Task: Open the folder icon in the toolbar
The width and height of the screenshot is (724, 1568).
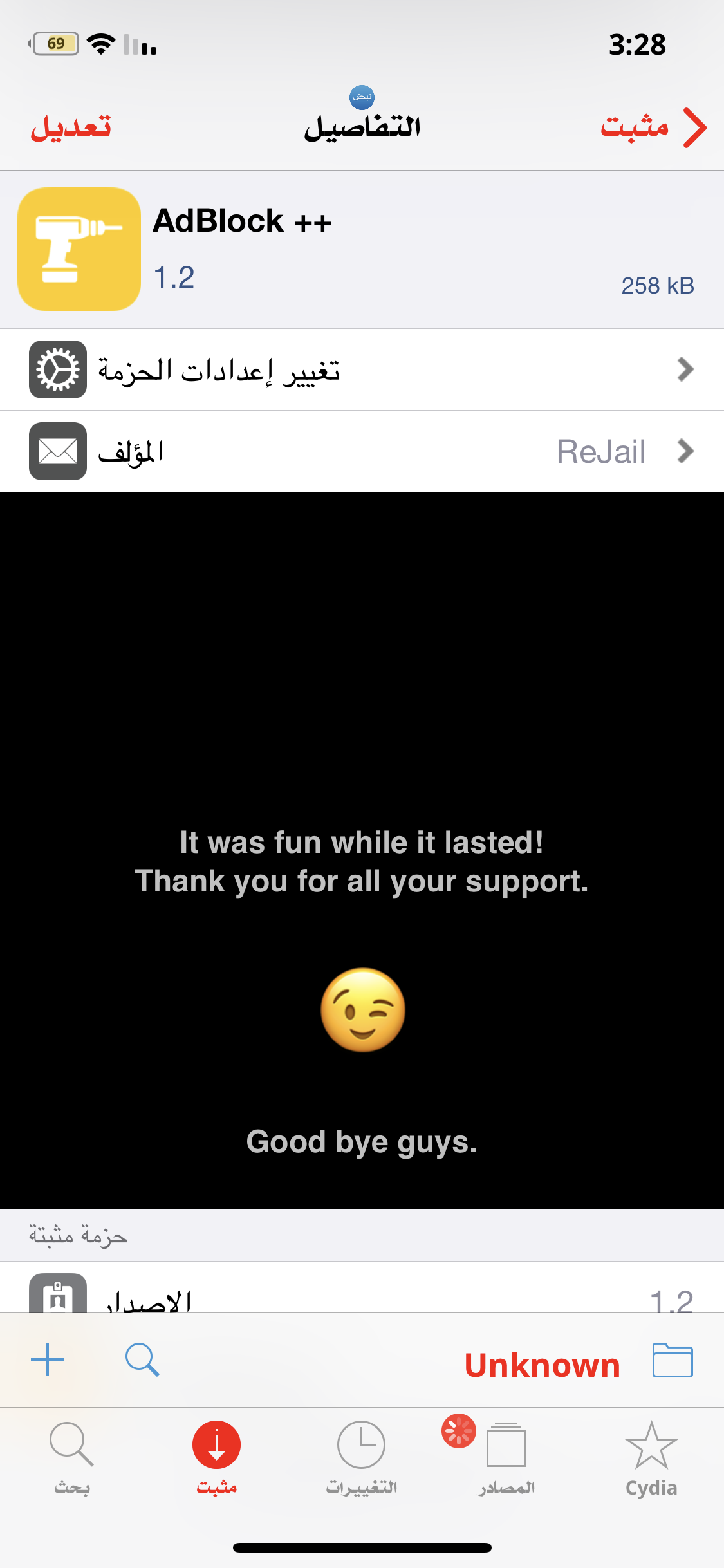Action: (x=673, y=1360)
